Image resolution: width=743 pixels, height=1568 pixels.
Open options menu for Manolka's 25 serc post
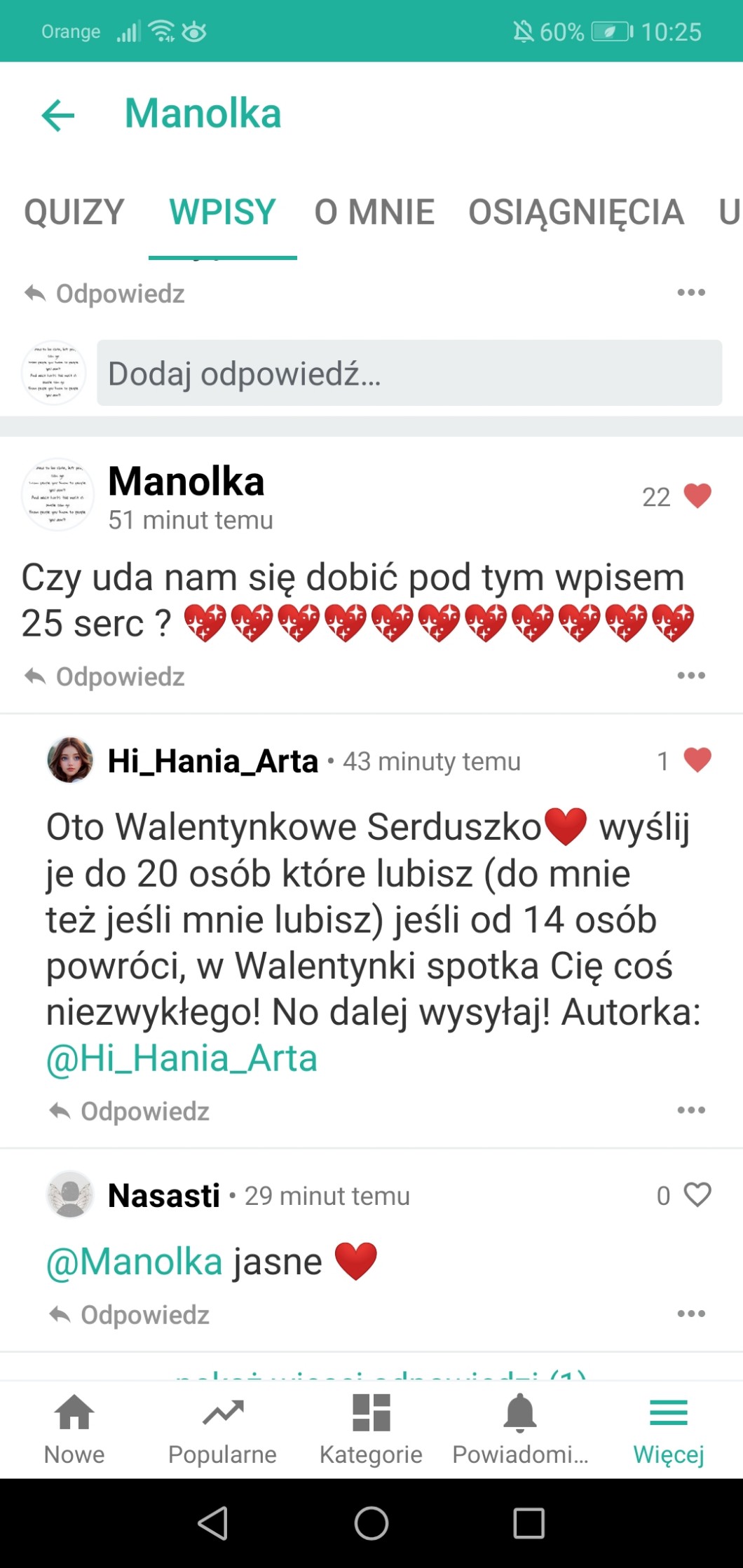[690, 676]
